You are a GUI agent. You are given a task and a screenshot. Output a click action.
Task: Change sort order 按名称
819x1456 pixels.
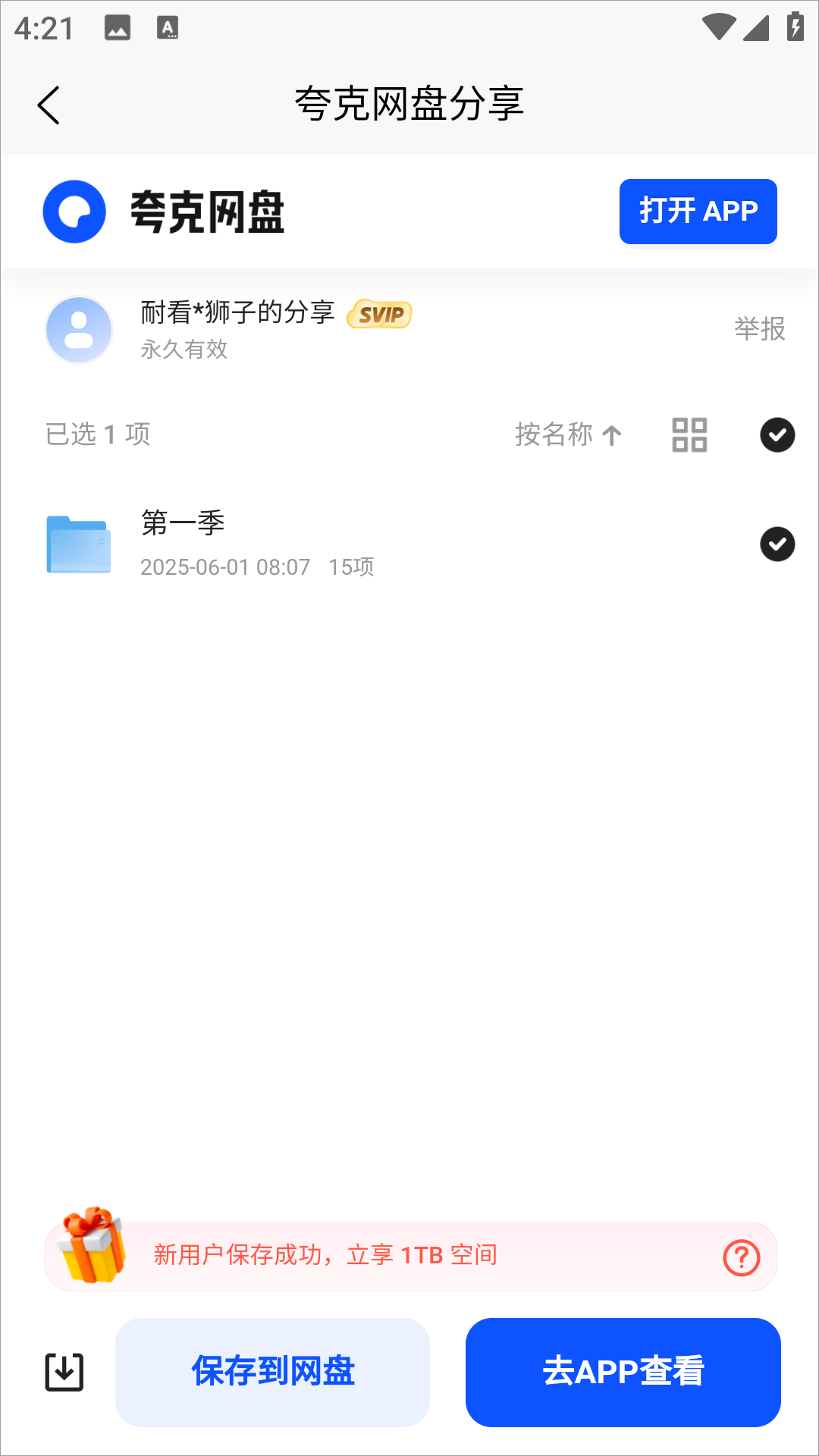[569, 435]
